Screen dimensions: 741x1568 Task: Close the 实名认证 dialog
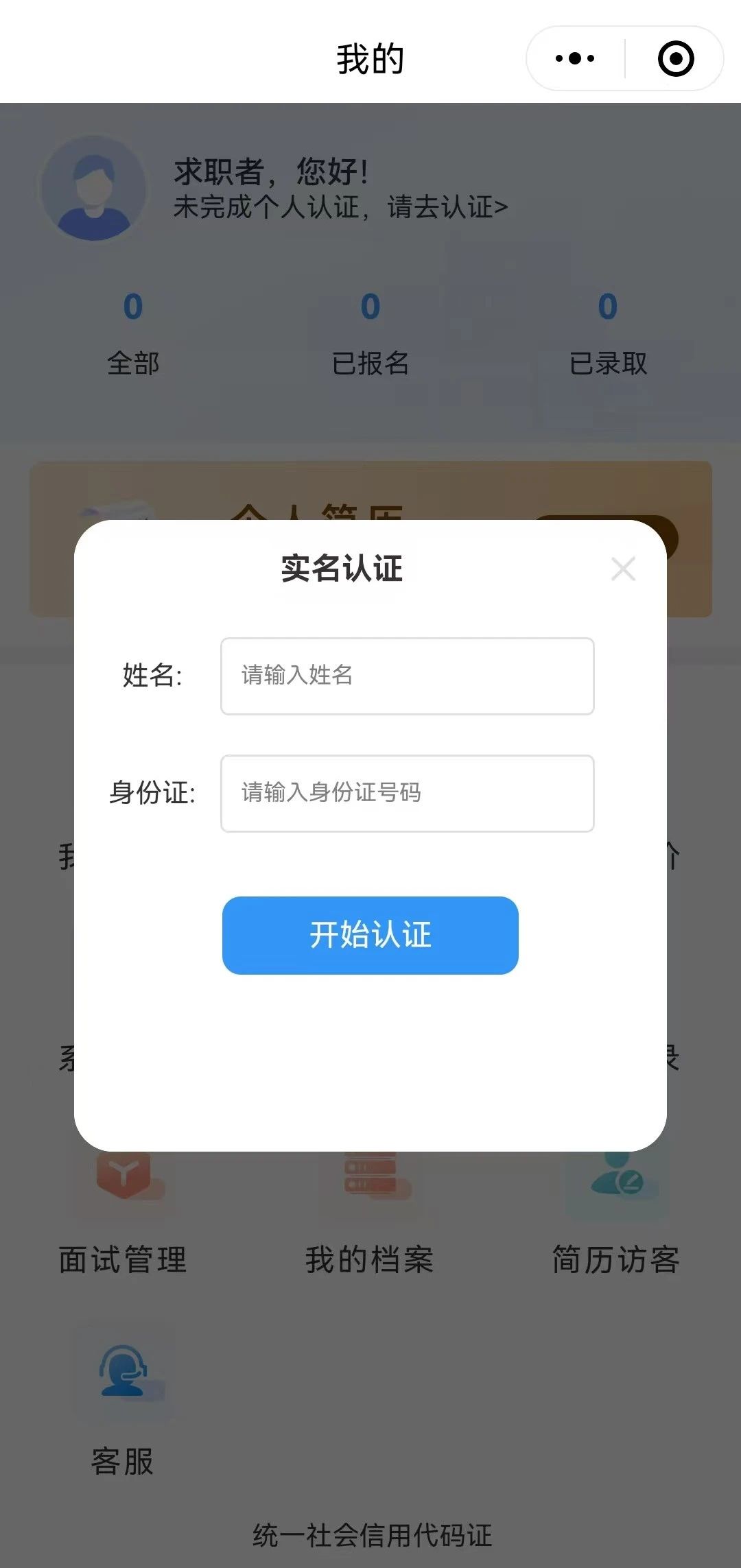pos(623,569)
